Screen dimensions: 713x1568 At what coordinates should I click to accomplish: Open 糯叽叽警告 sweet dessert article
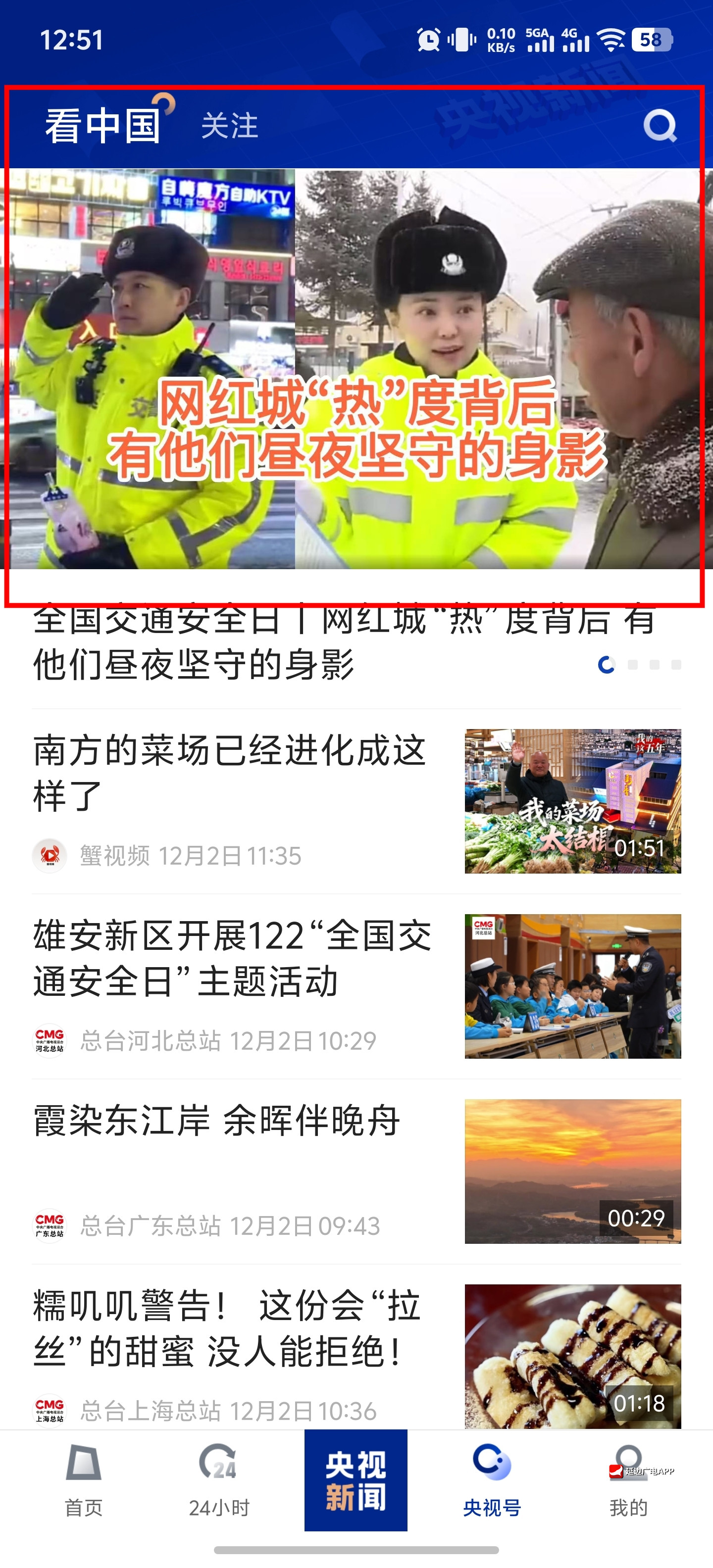(x=226, y=1328)
